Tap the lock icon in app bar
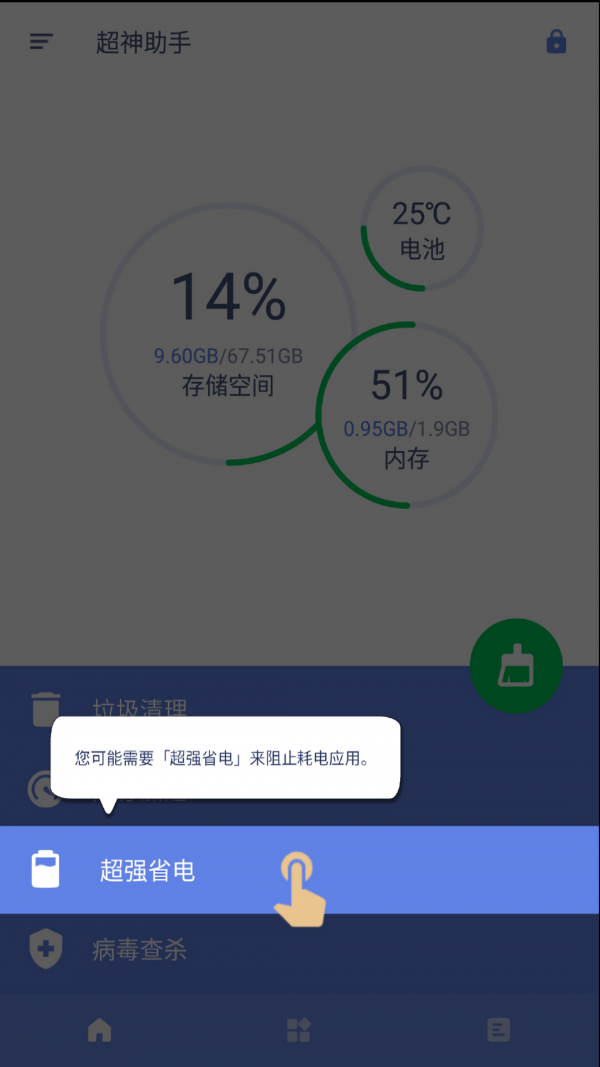This screenshot has width=600, height=1067. (x=556, y=42)
